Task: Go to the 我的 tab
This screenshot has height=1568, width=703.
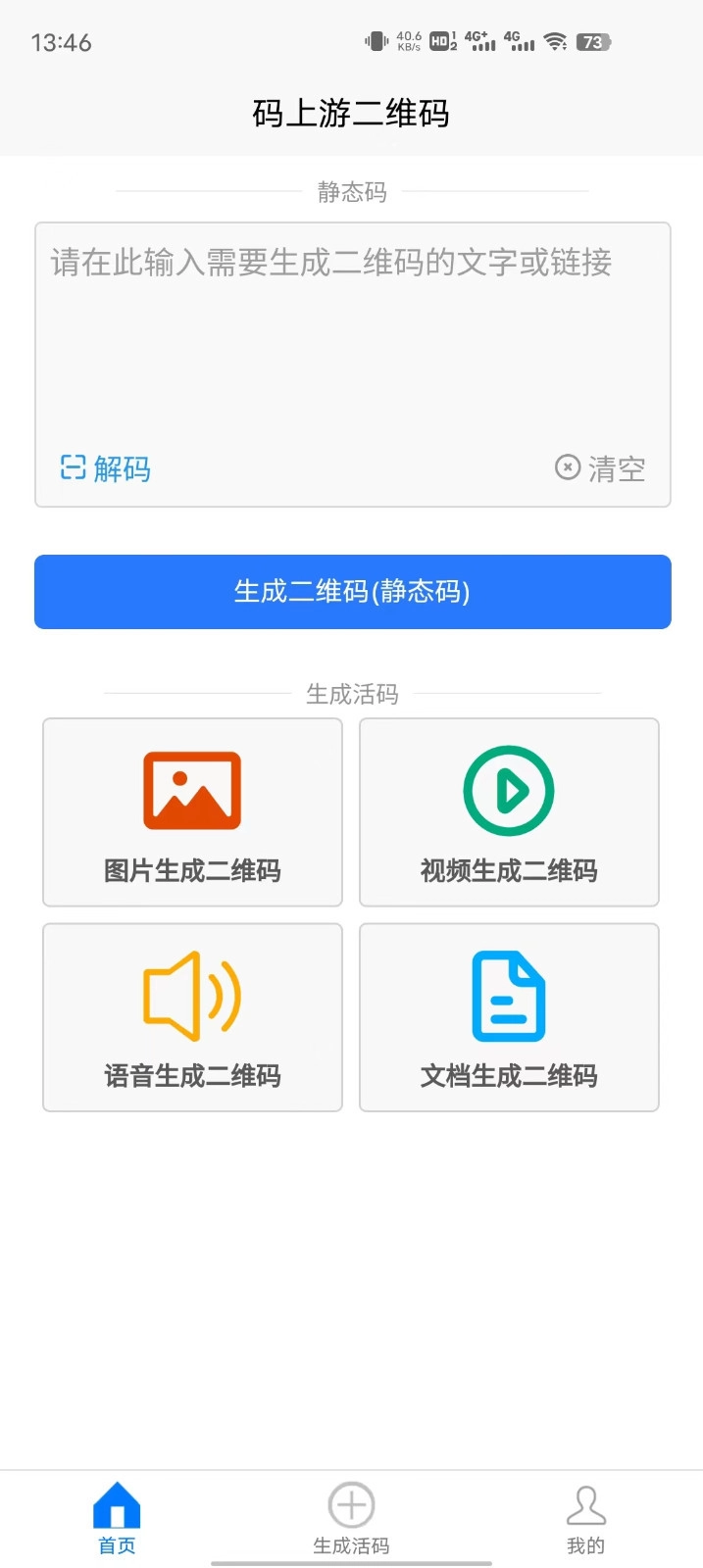Action: (x=585, y=1517)
